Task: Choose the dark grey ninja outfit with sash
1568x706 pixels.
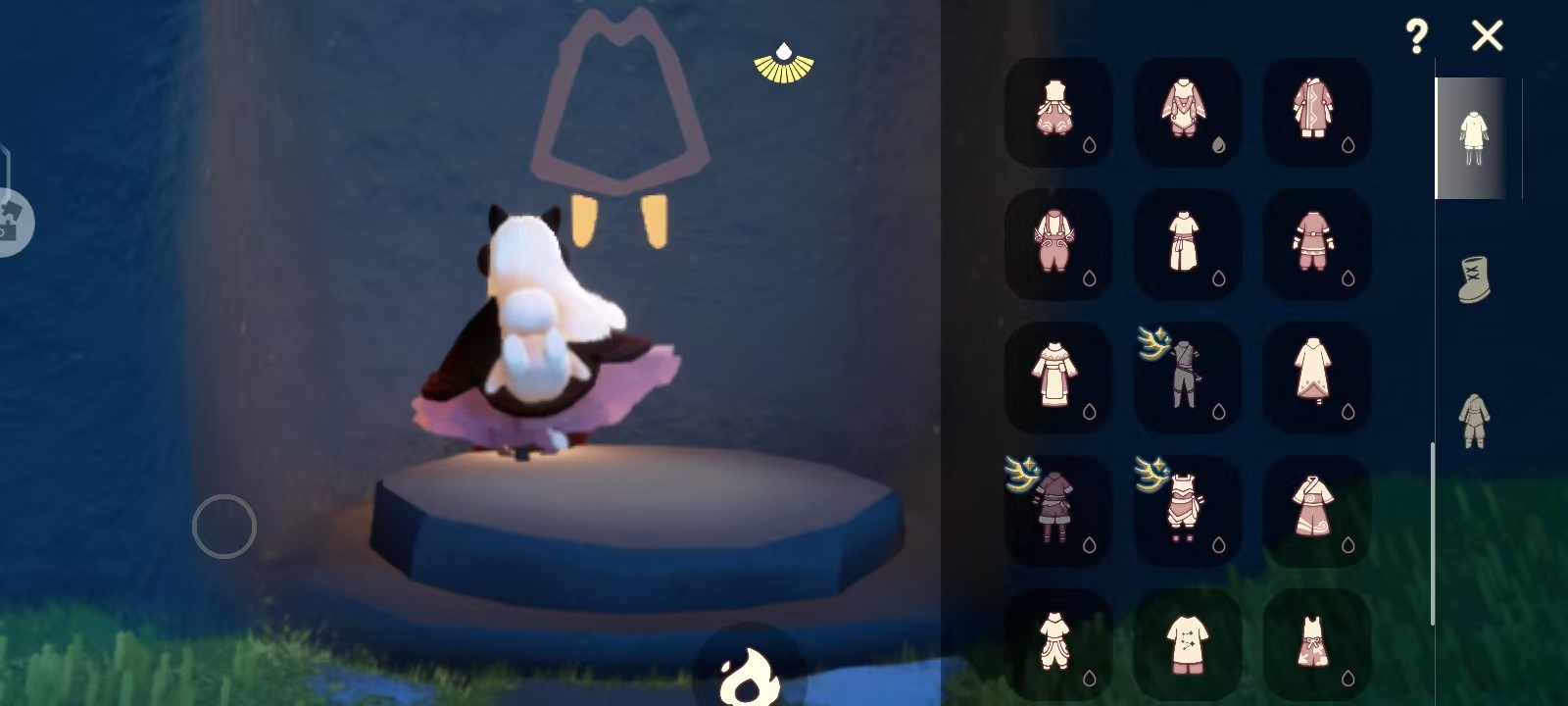Action: click(x=1187, y=377)
